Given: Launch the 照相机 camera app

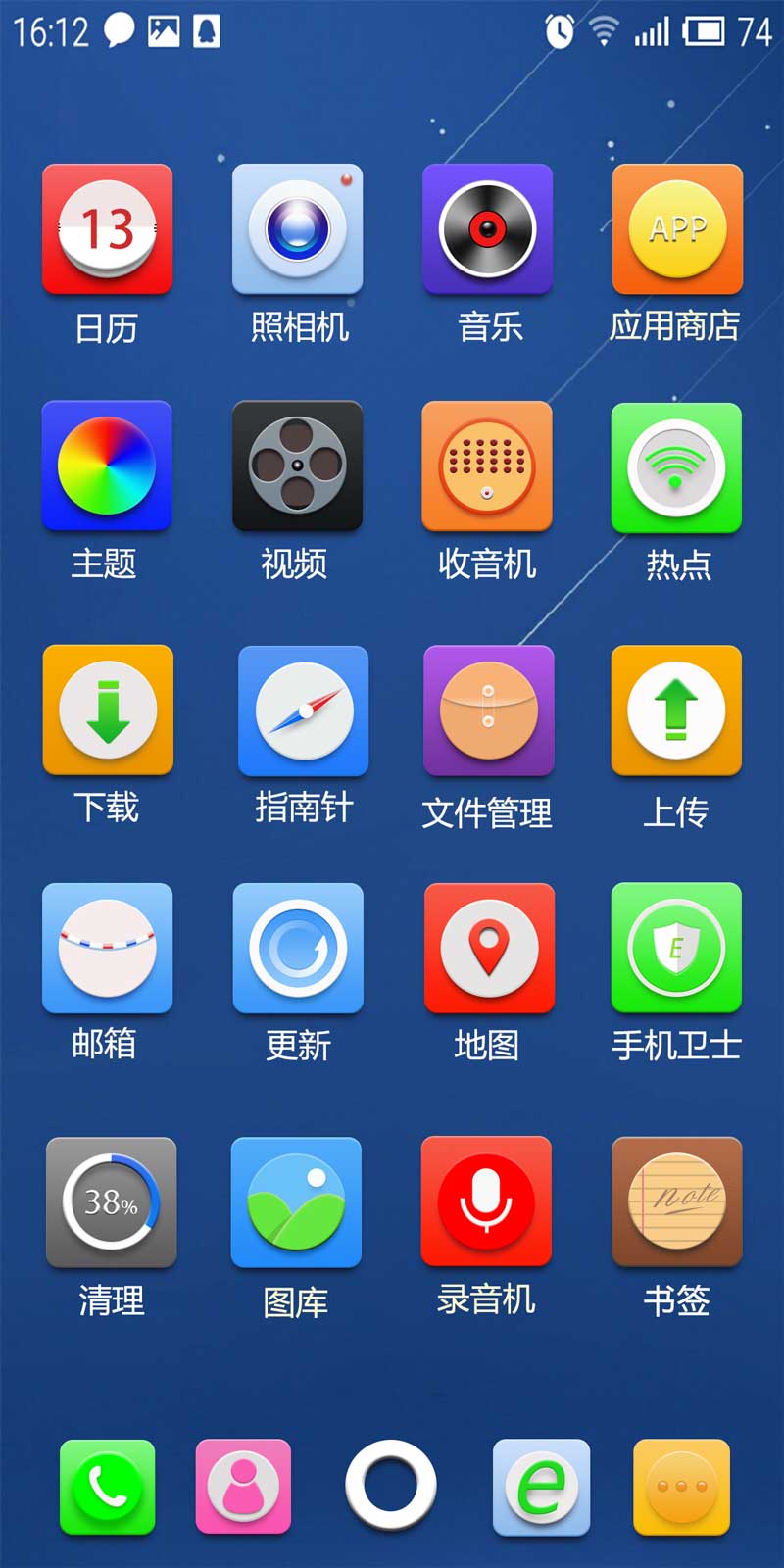Looking at the screenshot, I should (x=297, y=229).
